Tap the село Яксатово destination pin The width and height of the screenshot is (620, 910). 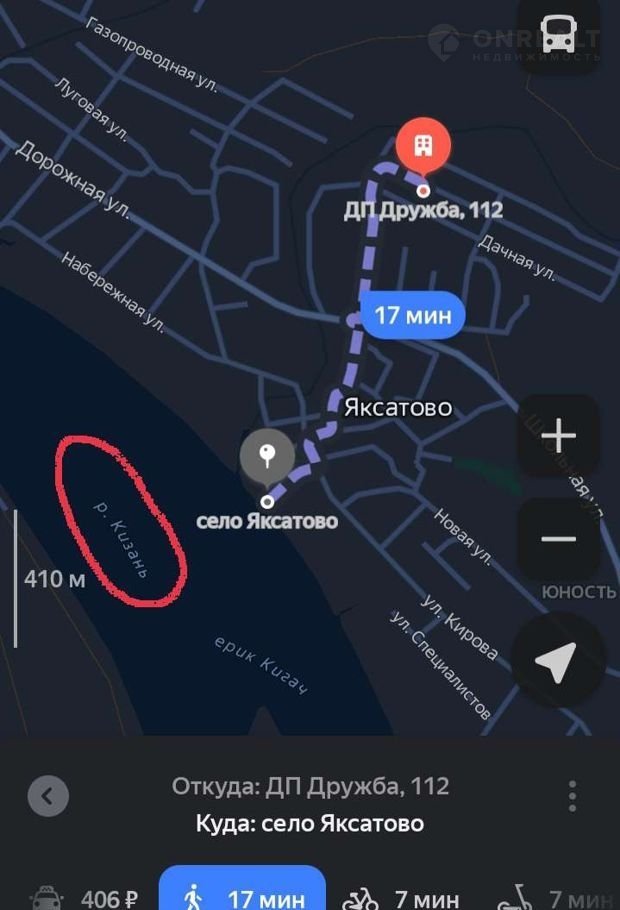tap(267, 458)
